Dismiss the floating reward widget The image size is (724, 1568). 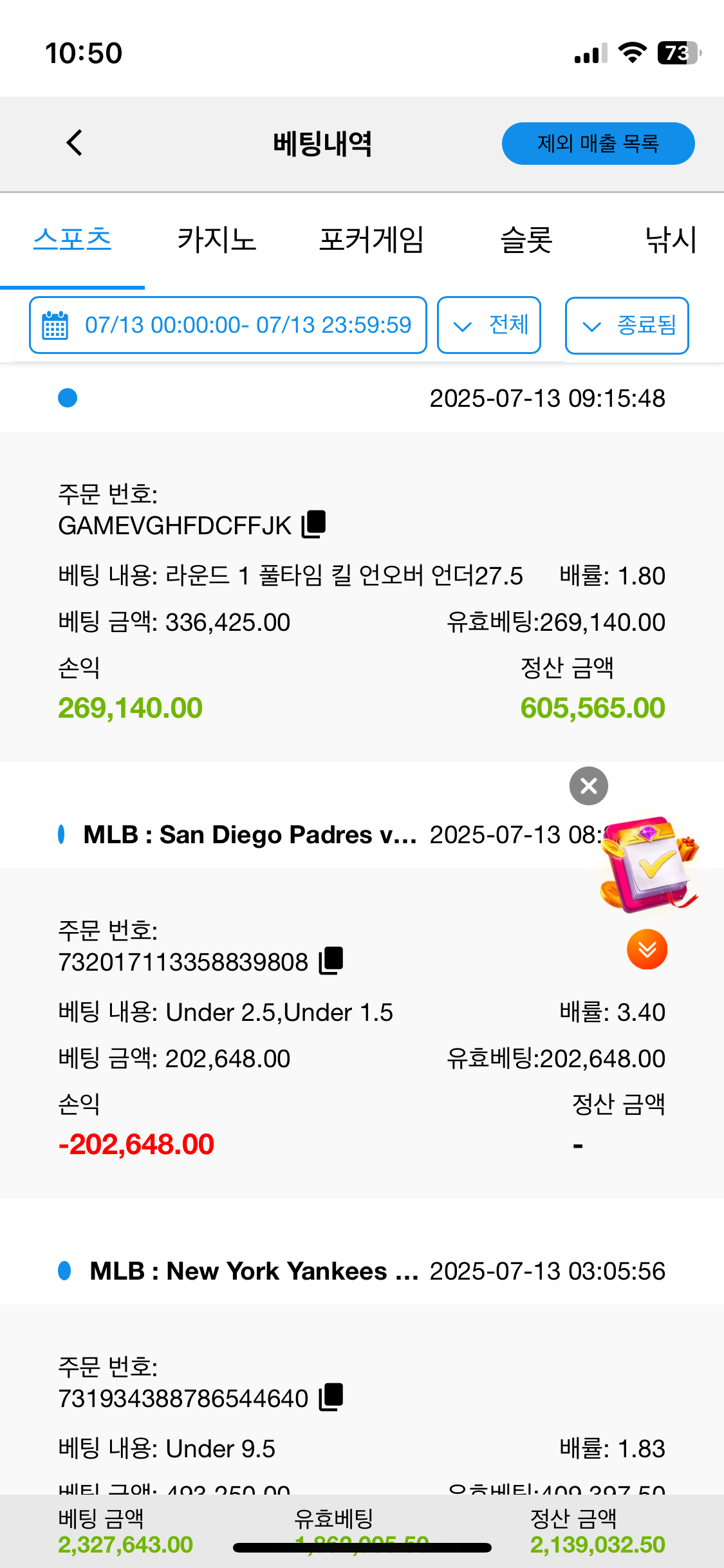point(588,786)
